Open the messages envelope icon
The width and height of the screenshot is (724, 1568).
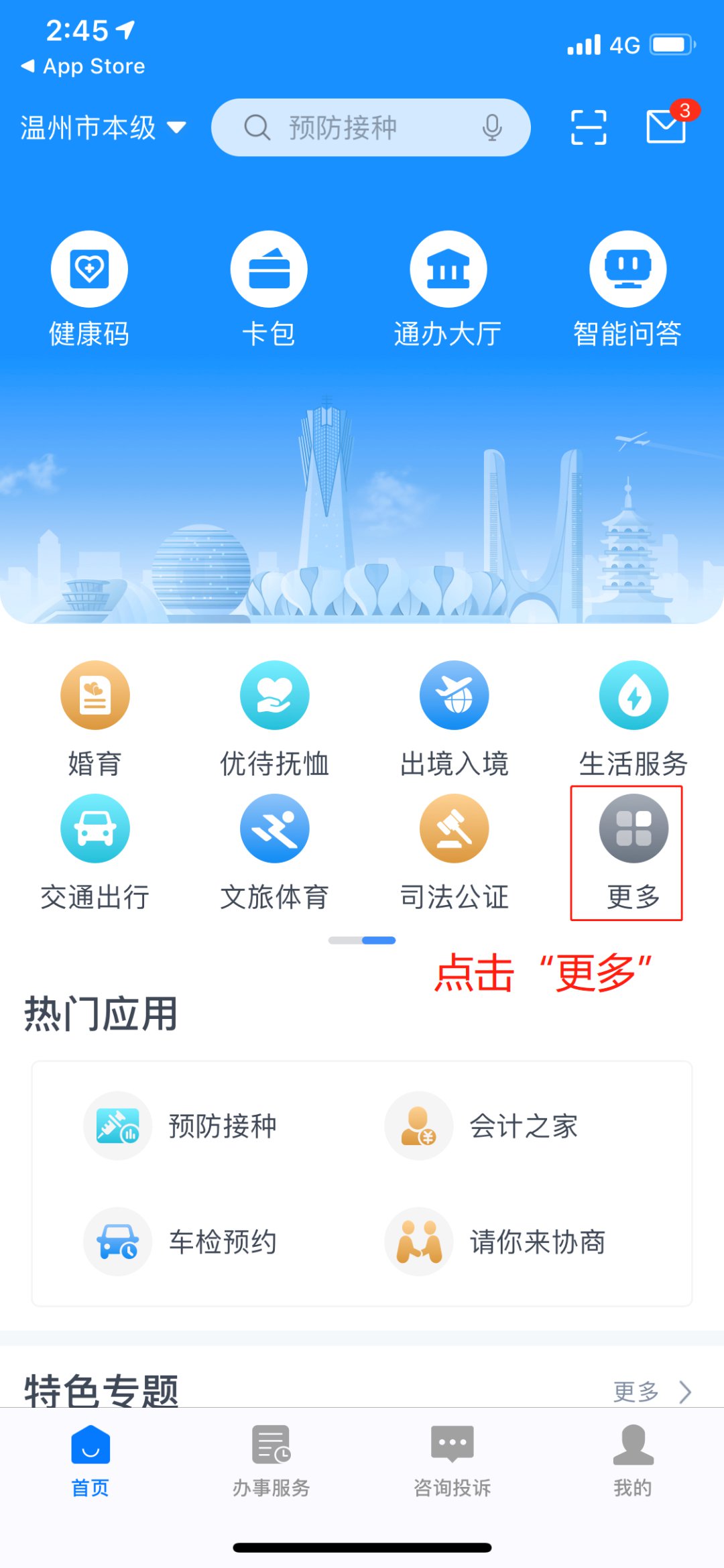coord(666,126)
